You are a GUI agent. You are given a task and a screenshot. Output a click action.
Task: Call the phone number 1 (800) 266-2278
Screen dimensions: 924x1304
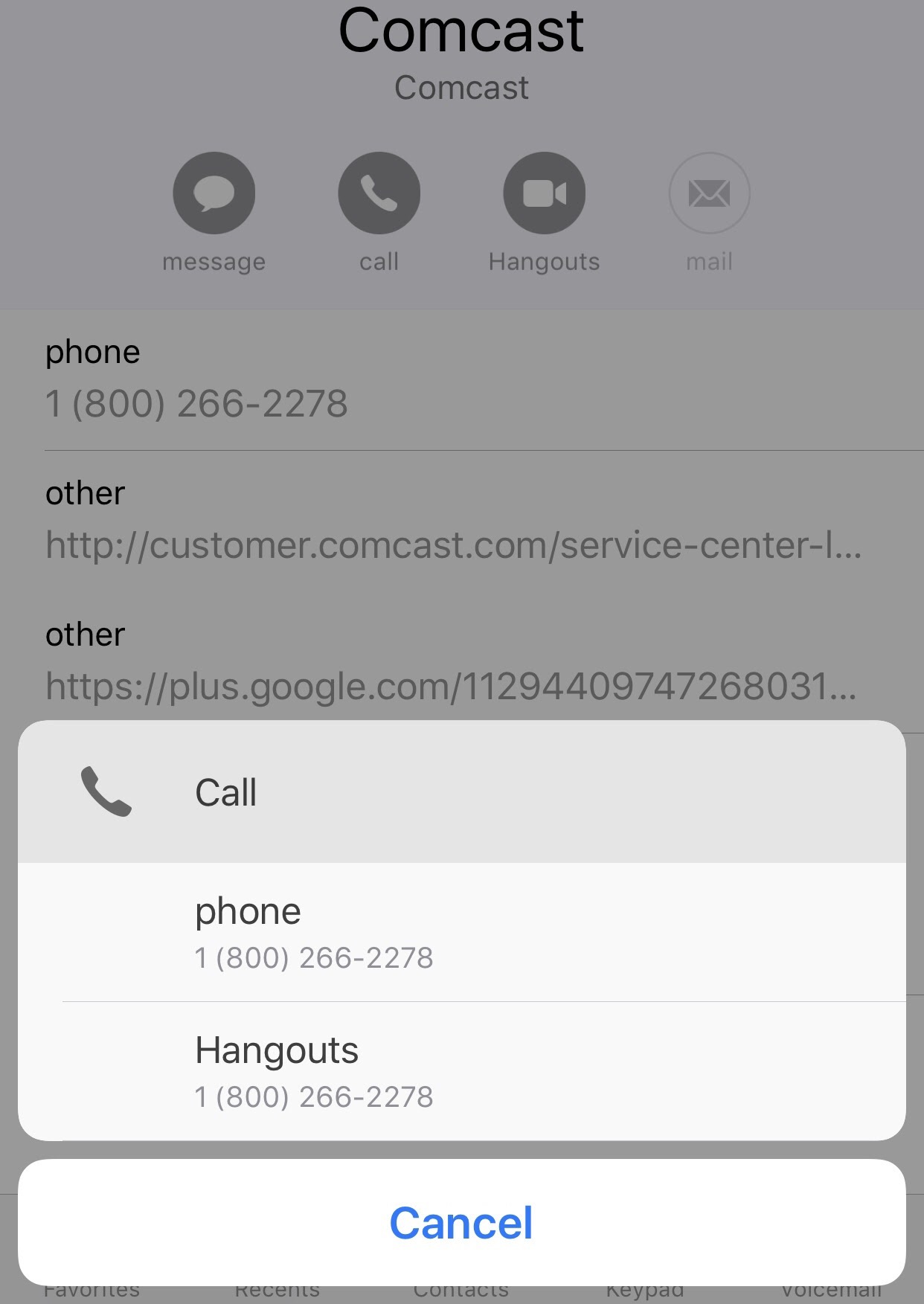point(461,933)
